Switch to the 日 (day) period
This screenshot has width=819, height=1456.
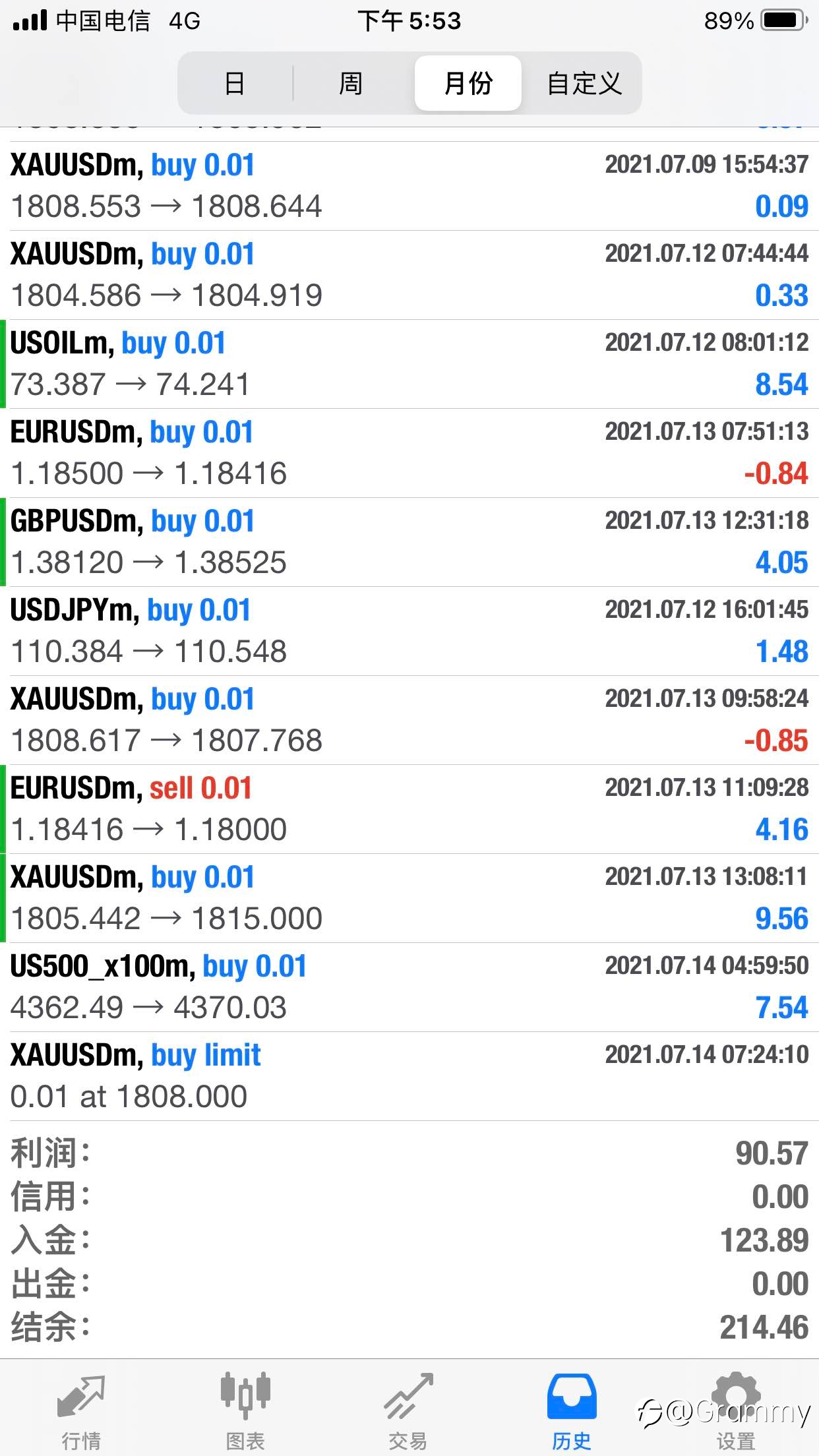[x=235, y=83]
